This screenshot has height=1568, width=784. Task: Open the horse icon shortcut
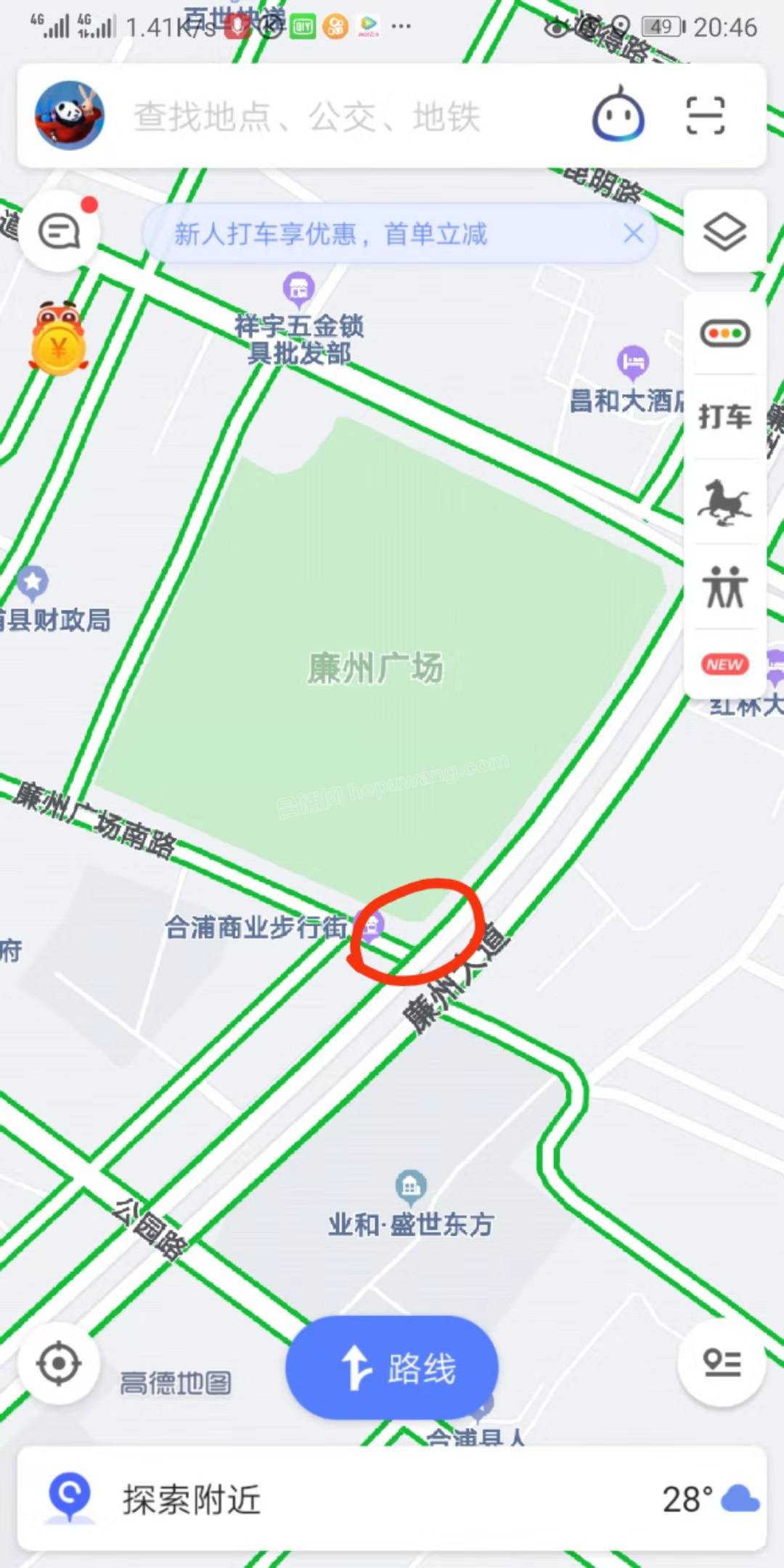[x=724, y=501]
